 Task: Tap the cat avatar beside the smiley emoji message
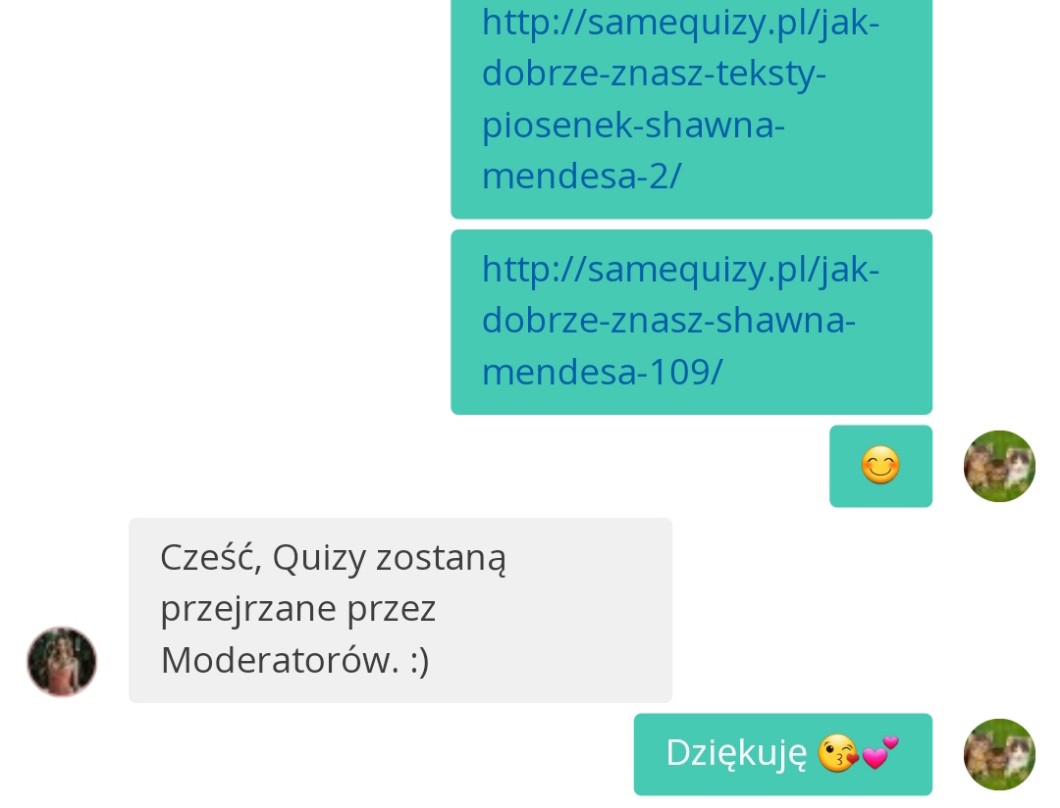pyautogui.click(x=998, y=466)
